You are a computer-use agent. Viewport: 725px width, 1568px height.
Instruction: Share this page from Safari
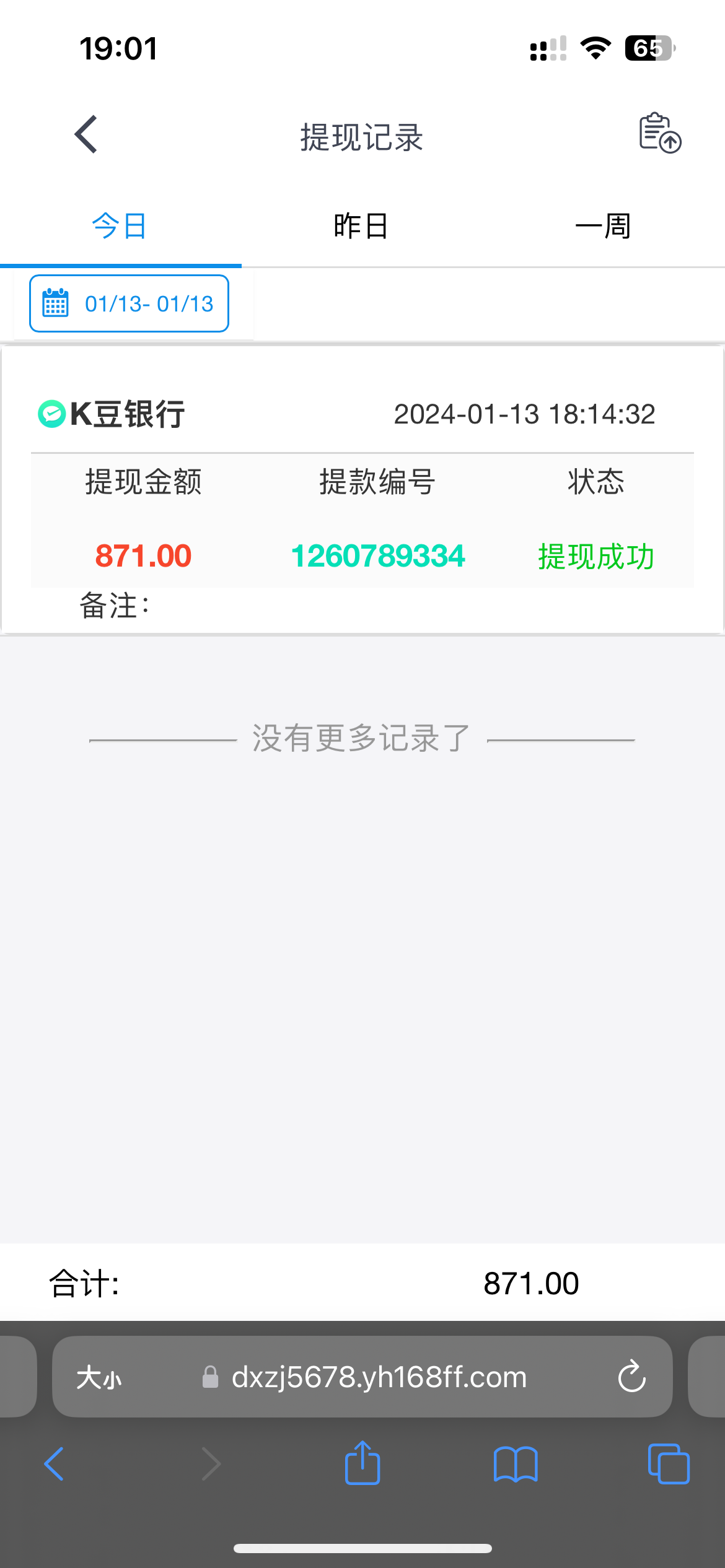click(x=362, y=1464)
